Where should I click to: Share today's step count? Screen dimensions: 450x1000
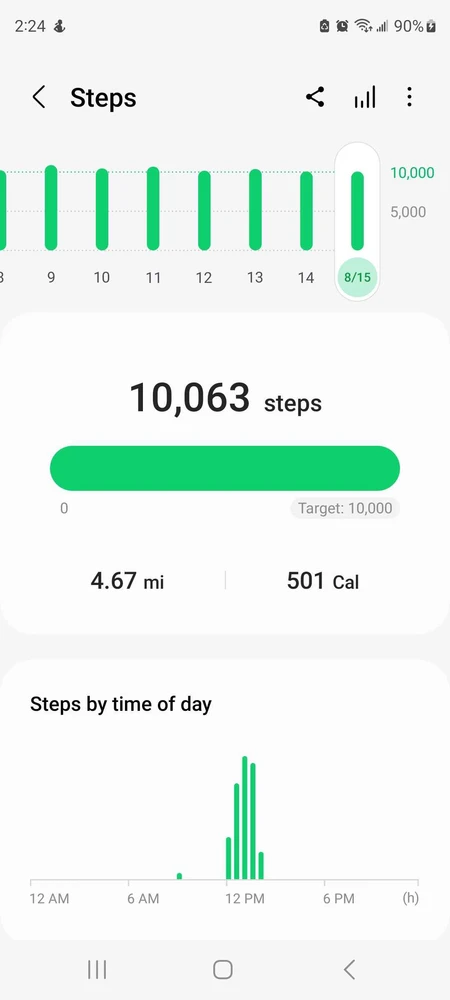click(x=315, y=97)
